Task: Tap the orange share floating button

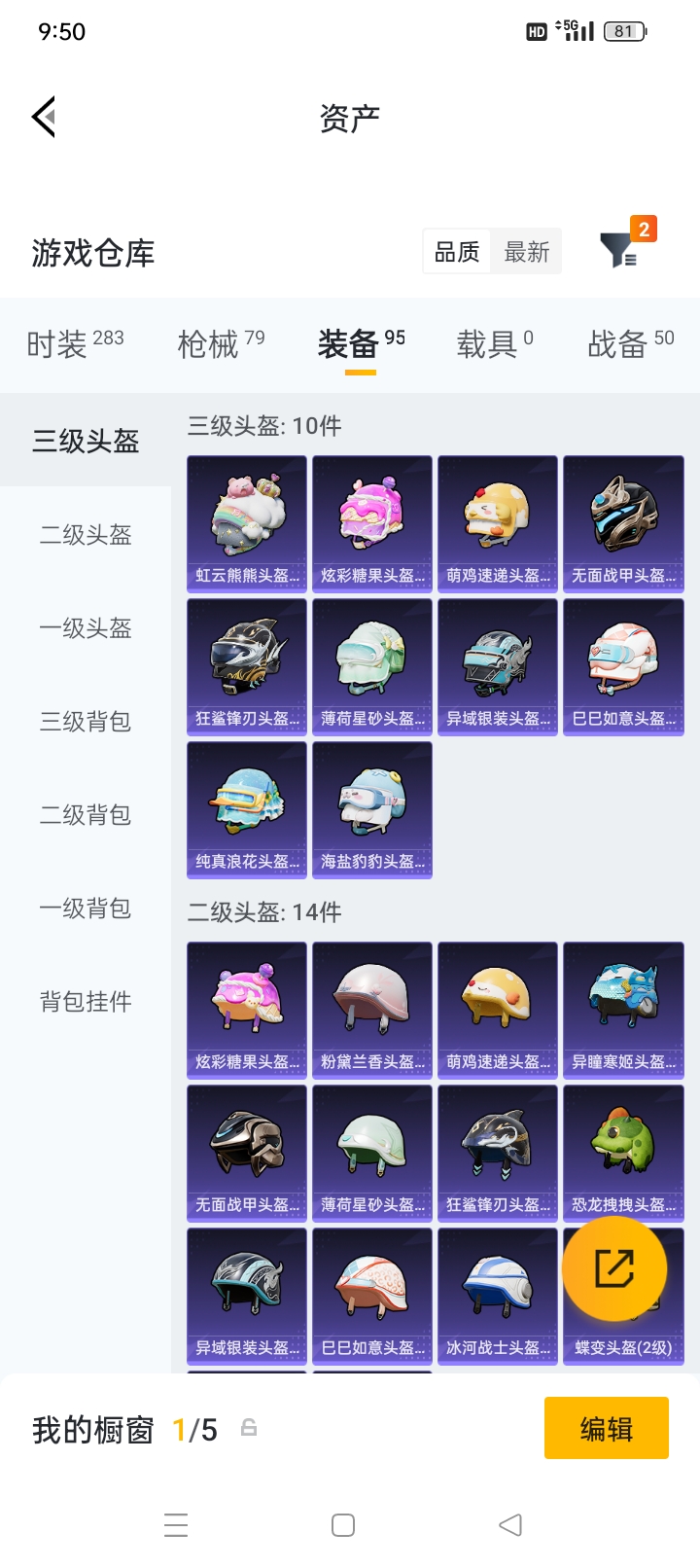Action: tap(614, 1268)
